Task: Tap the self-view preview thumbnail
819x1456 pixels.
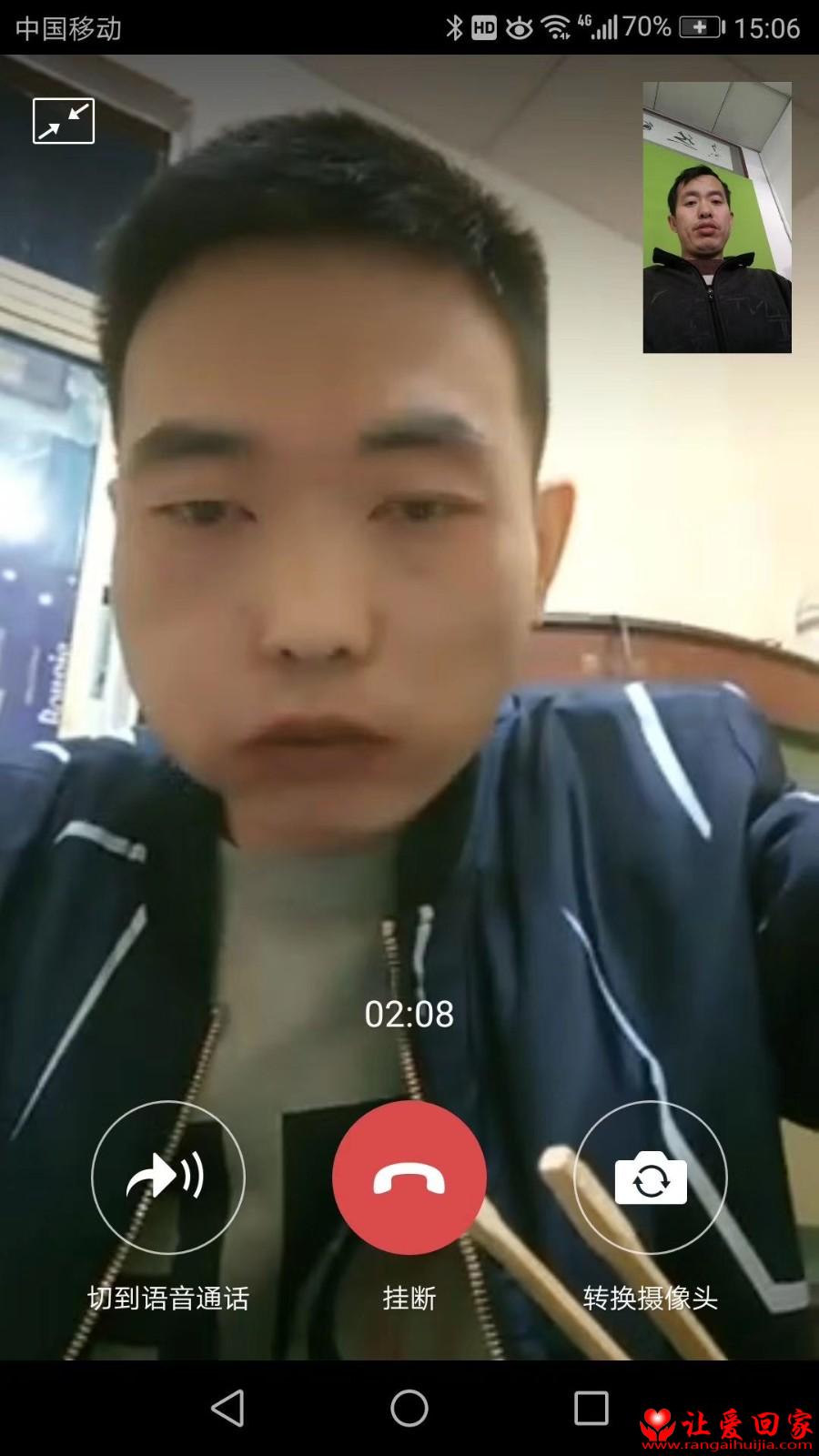Action: point(717,217)
